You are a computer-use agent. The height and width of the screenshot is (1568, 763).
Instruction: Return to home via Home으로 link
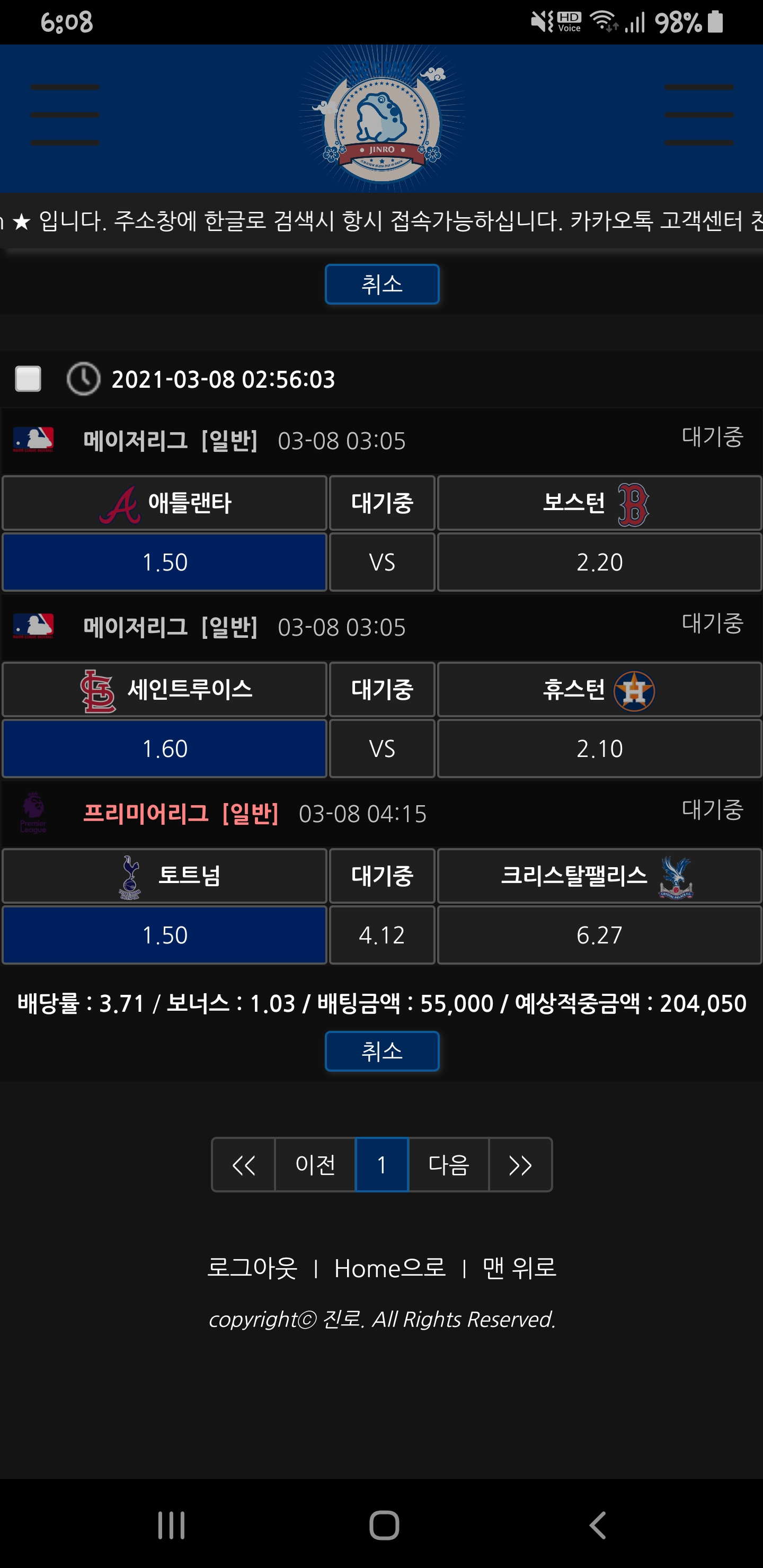point(390,1268)
